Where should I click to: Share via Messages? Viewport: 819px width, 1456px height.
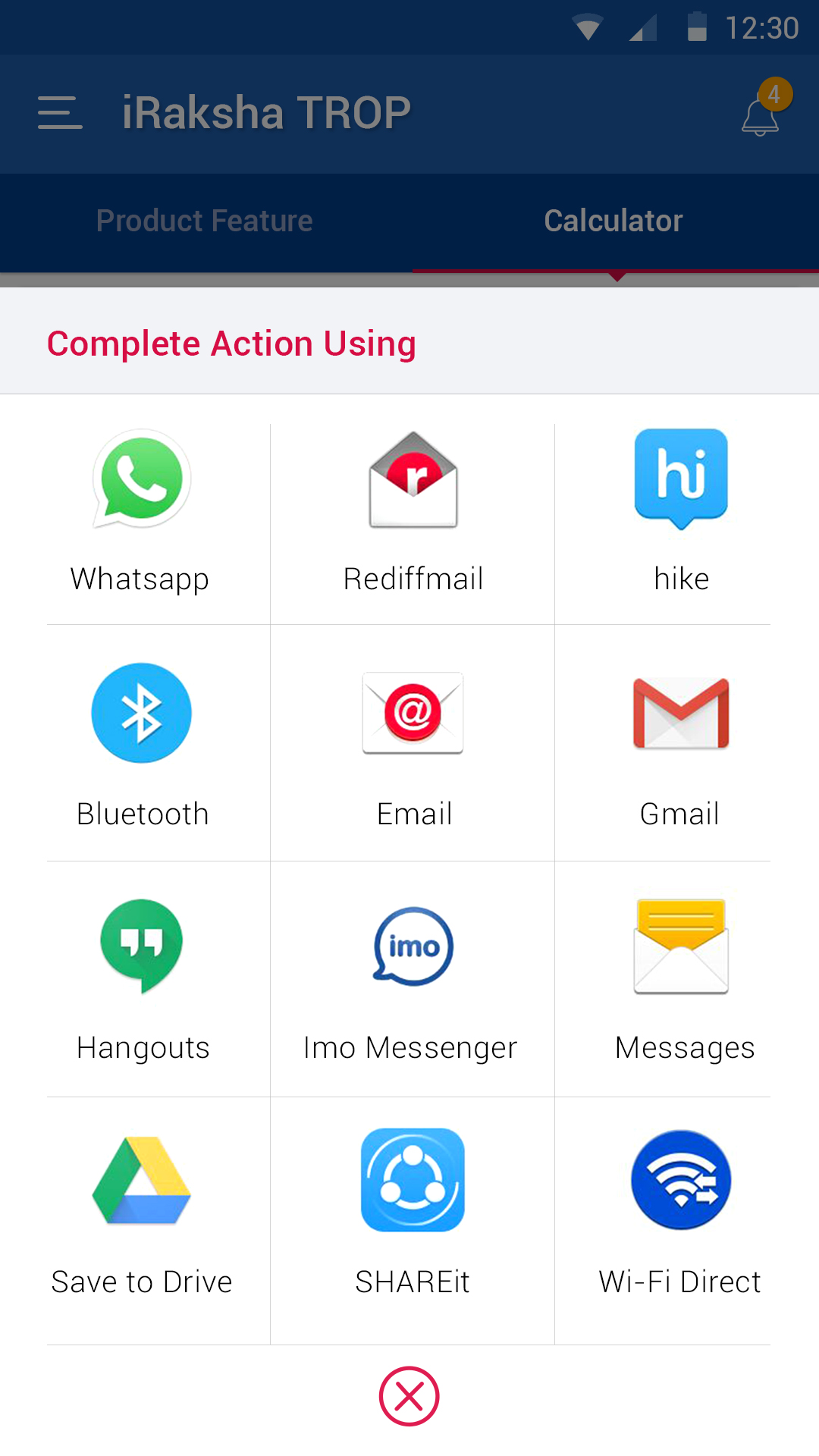click(x=681, y=980)
